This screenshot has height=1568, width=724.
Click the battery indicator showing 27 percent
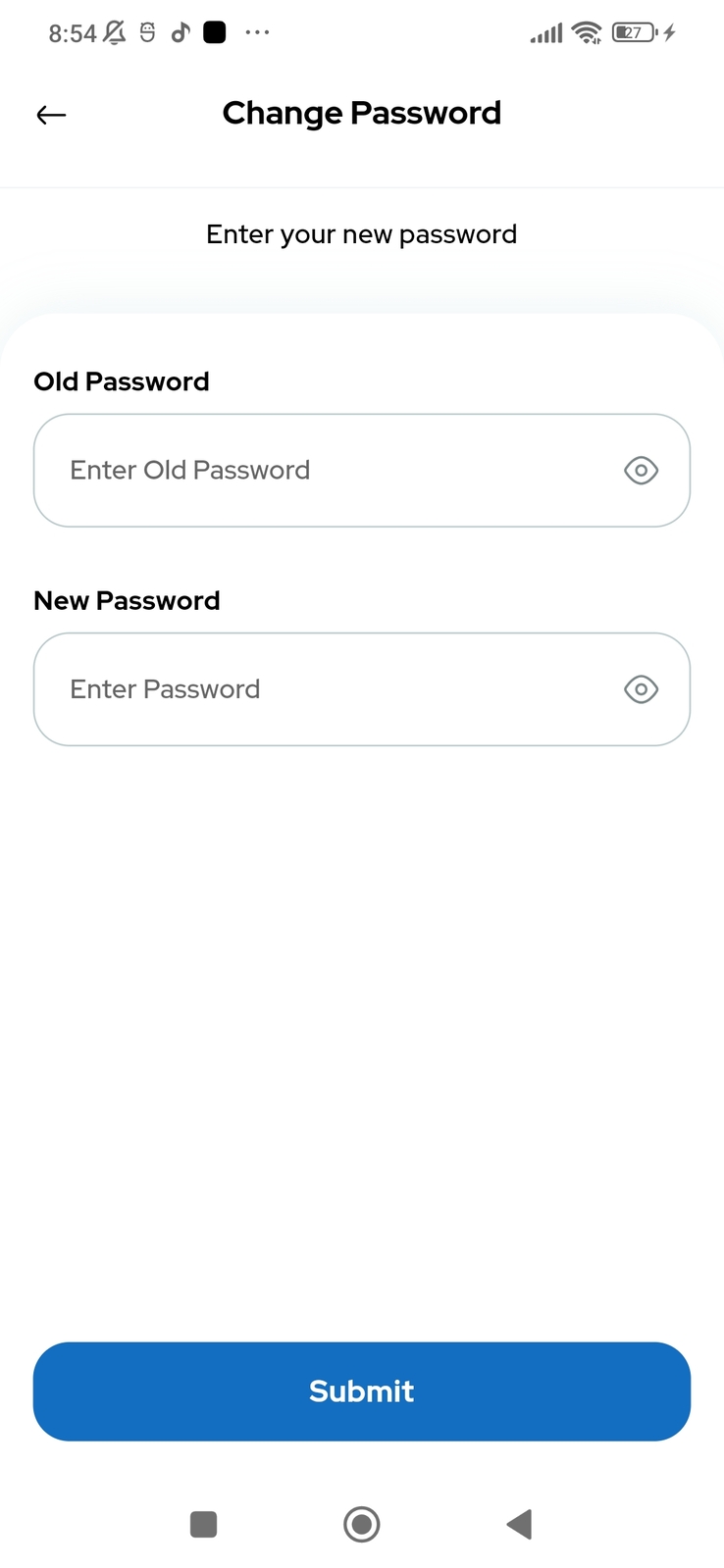[633, 32]
